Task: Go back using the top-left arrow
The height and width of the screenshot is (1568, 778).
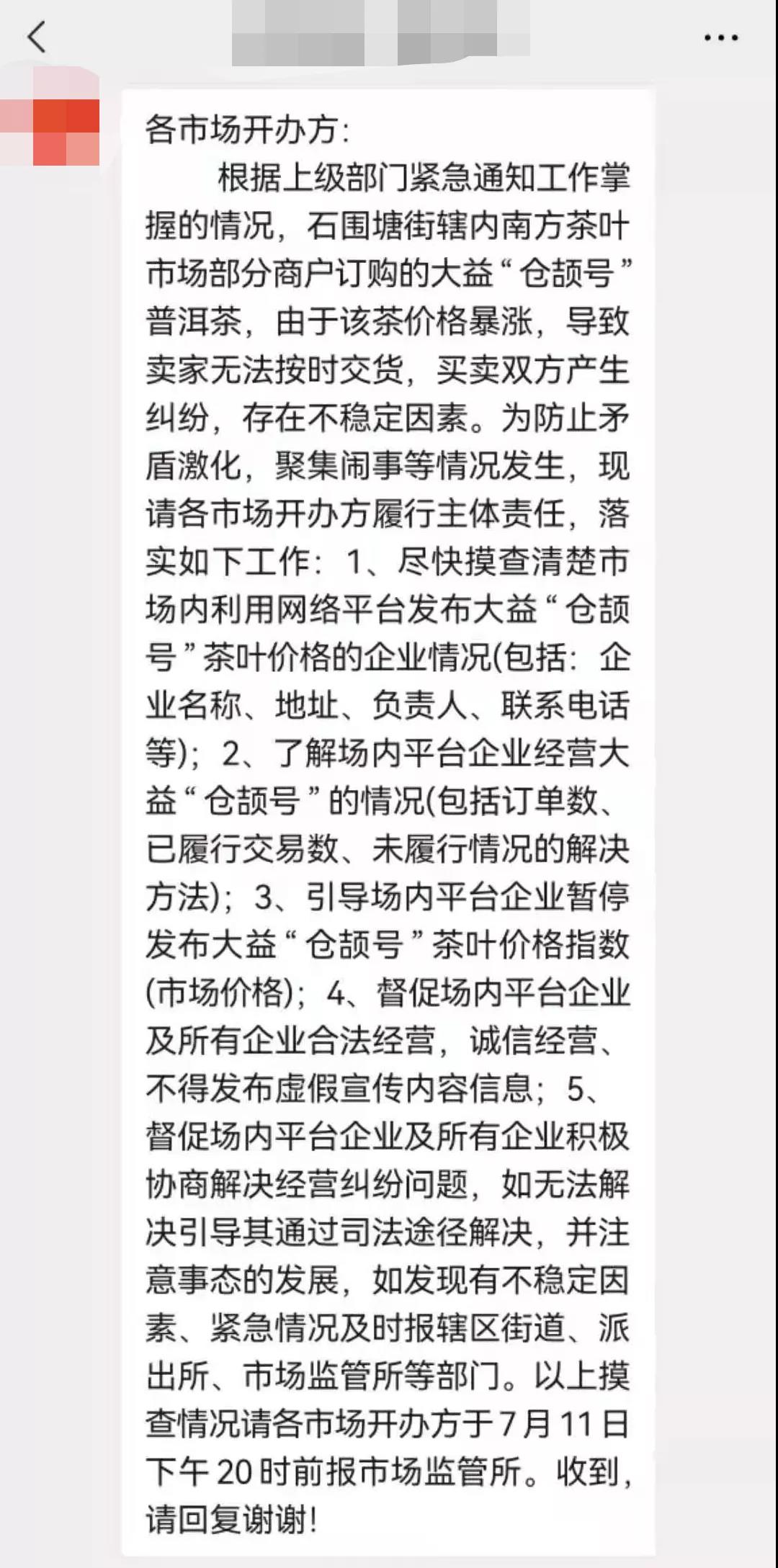Action: tap(36, 37)
